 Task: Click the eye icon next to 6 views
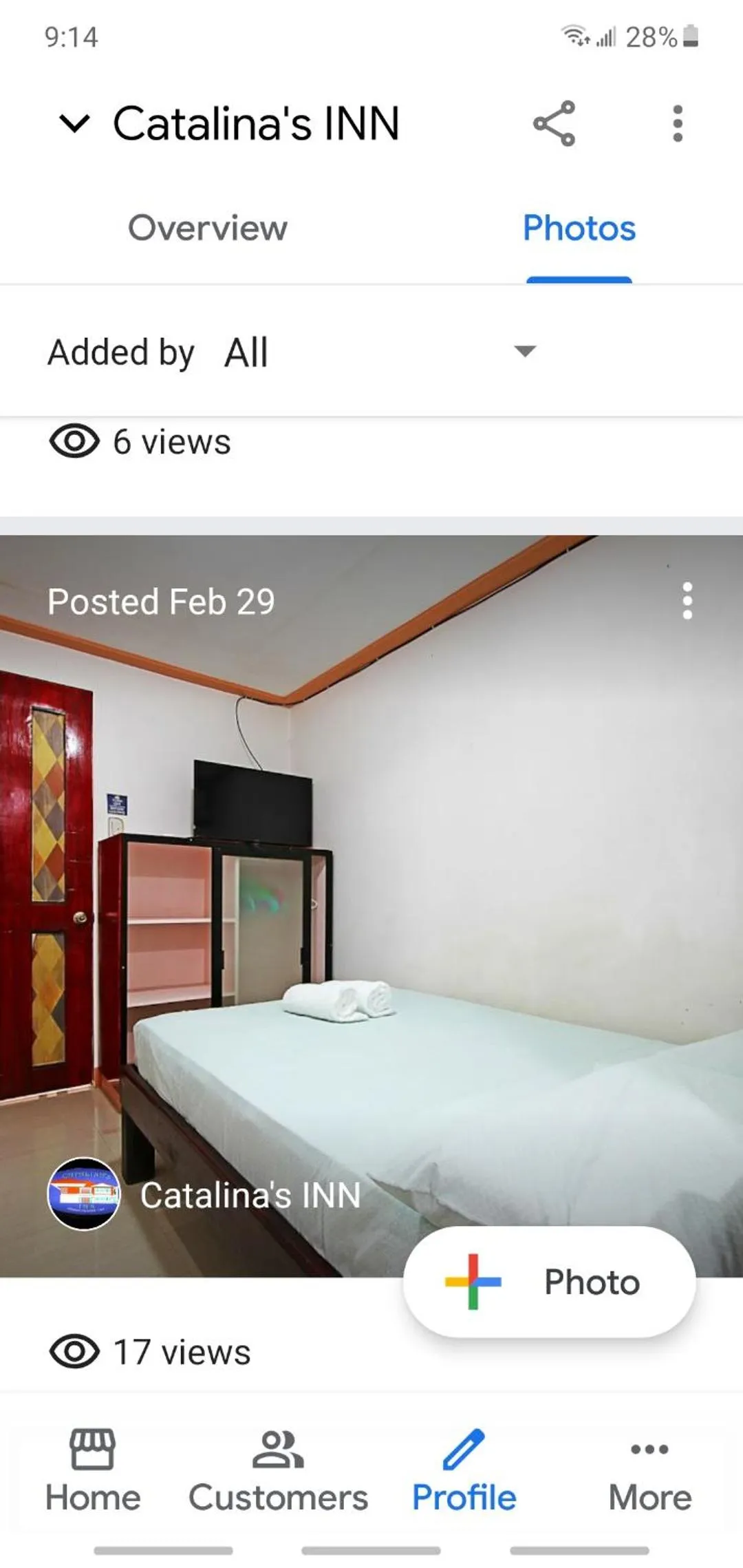click(x=76, y=443)
